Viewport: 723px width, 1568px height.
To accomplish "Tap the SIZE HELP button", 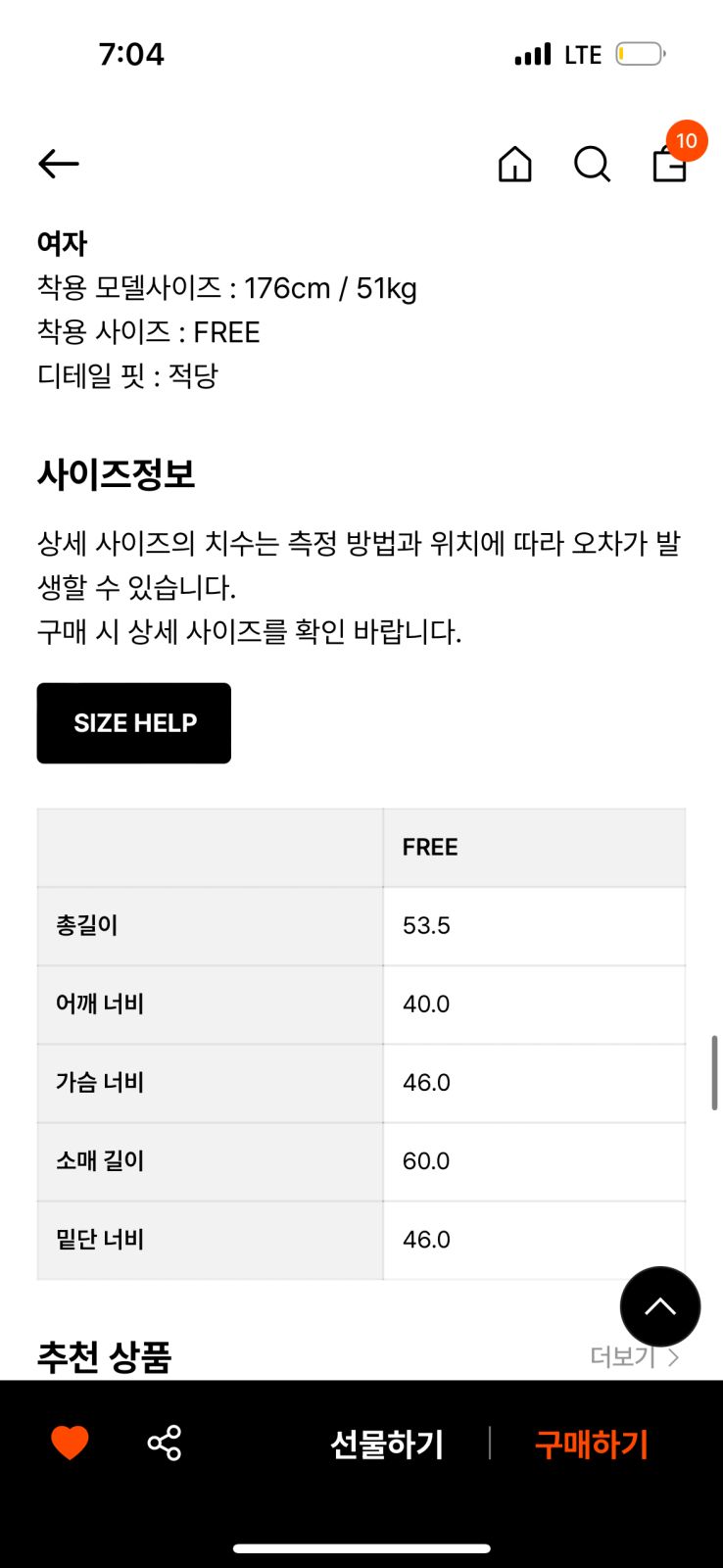I will [x=134, y=723].
